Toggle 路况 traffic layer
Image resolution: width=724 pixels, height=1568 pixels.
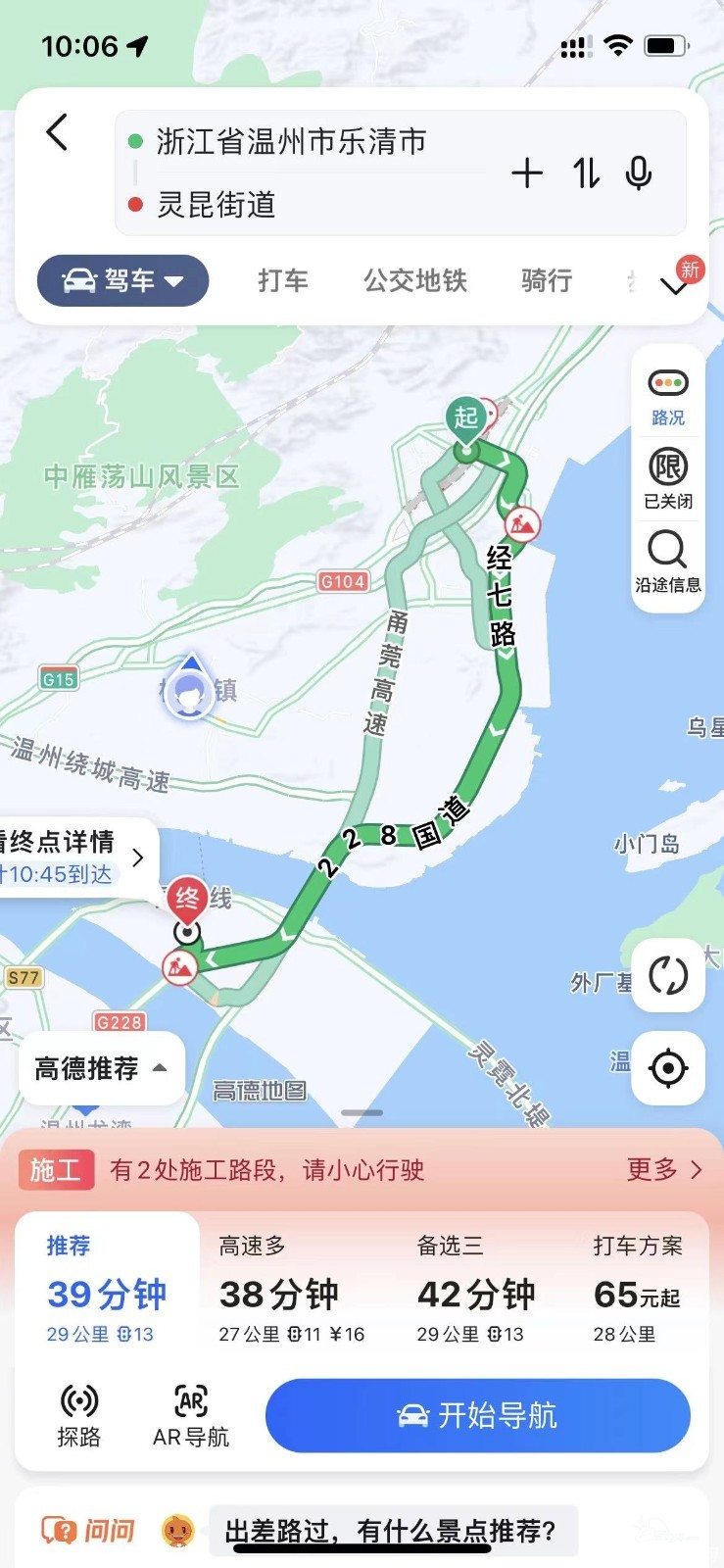(x=668, y=396)
